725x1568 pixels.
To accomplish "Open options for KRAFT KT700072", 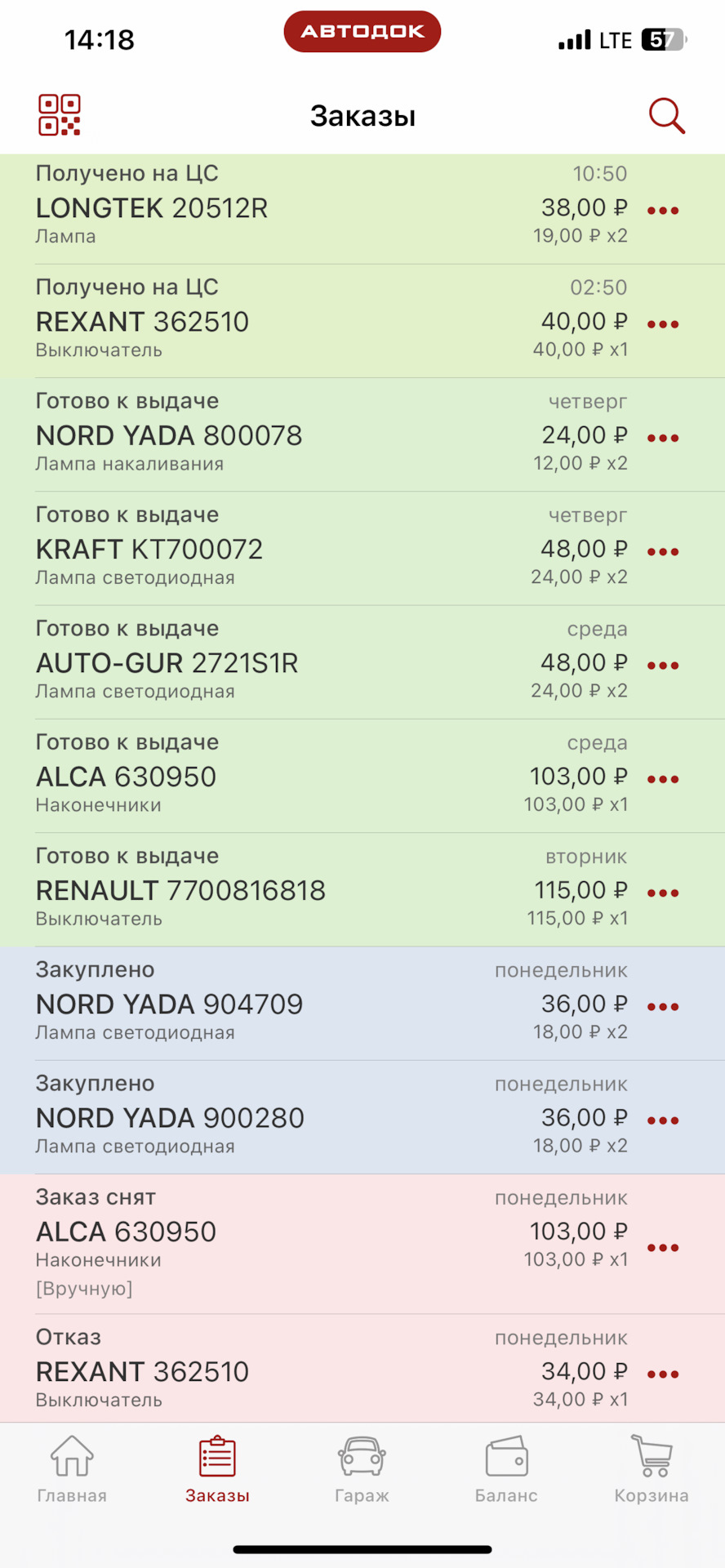I will (663, 552).
